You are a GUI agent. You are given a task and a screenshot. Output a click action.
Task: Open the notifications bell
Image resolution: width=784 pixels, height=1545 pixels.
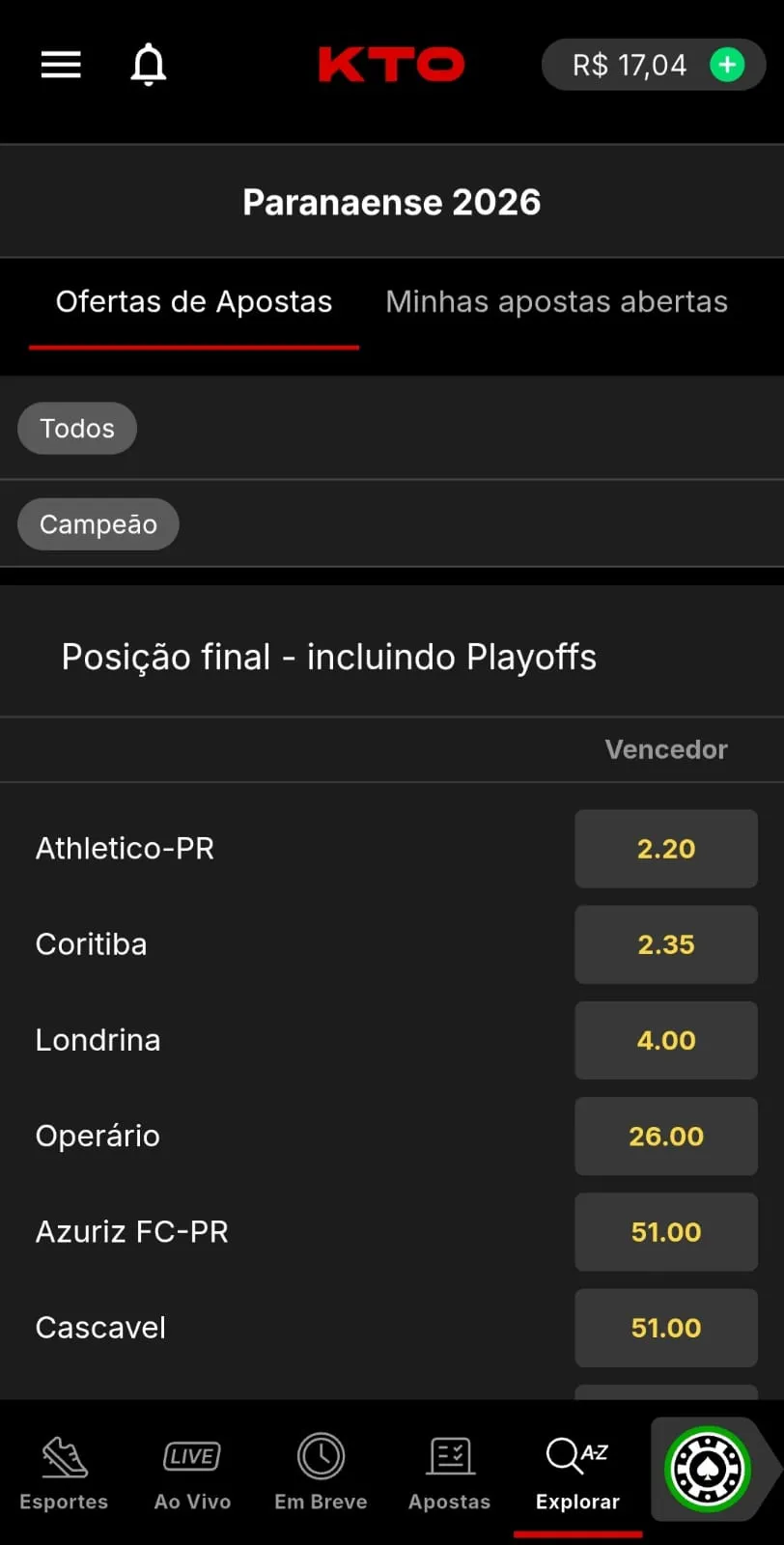pyautogui.click(x=148, y=64)
